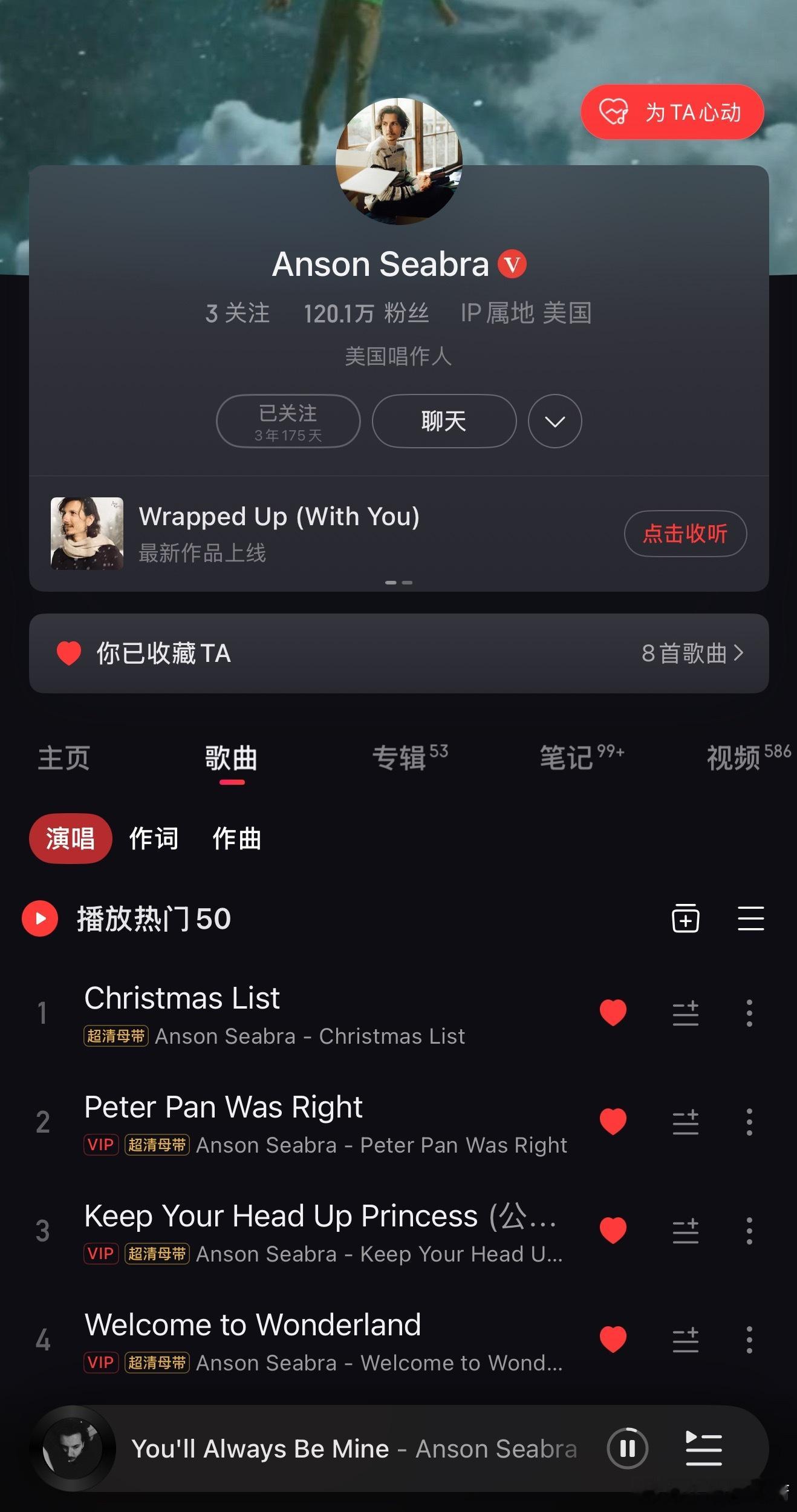The image size is (797, 1512).
Task: Play the 播放热门50 hot songs list
Action: [x=40, y=918]
